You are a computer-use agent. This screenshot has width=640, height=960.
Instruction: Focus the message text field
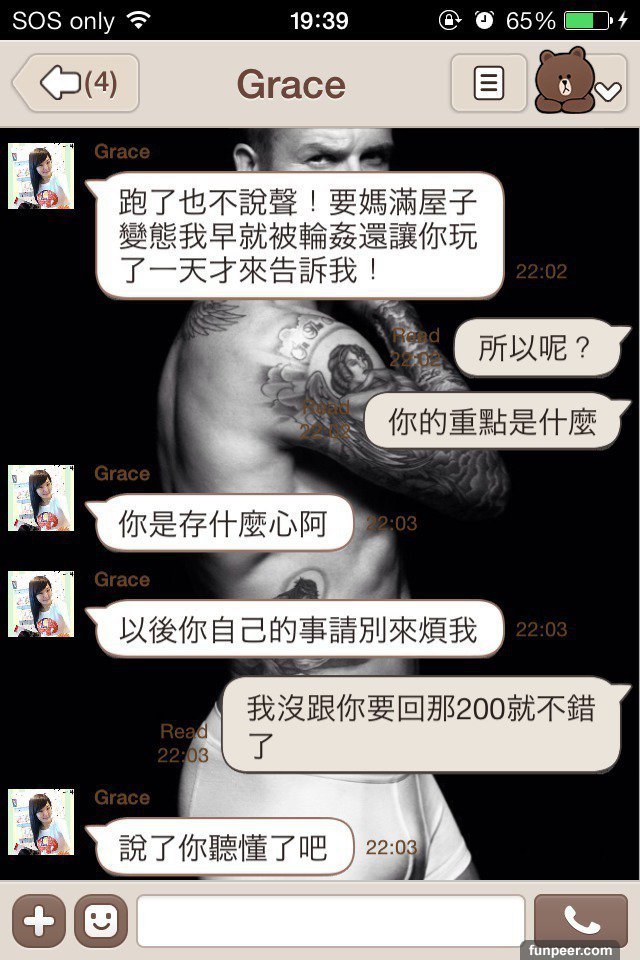point(330,921)
